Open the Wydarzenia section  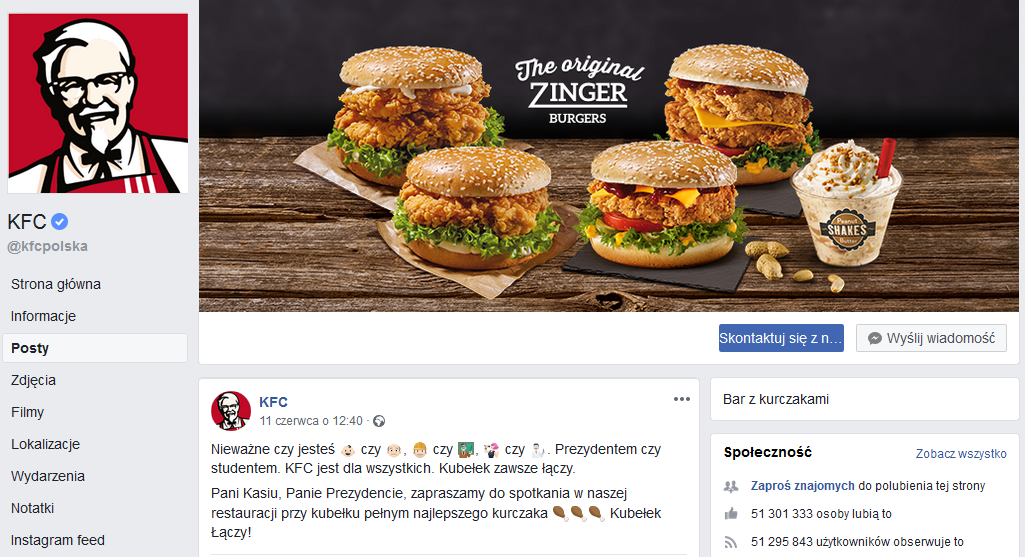(47, 476)
